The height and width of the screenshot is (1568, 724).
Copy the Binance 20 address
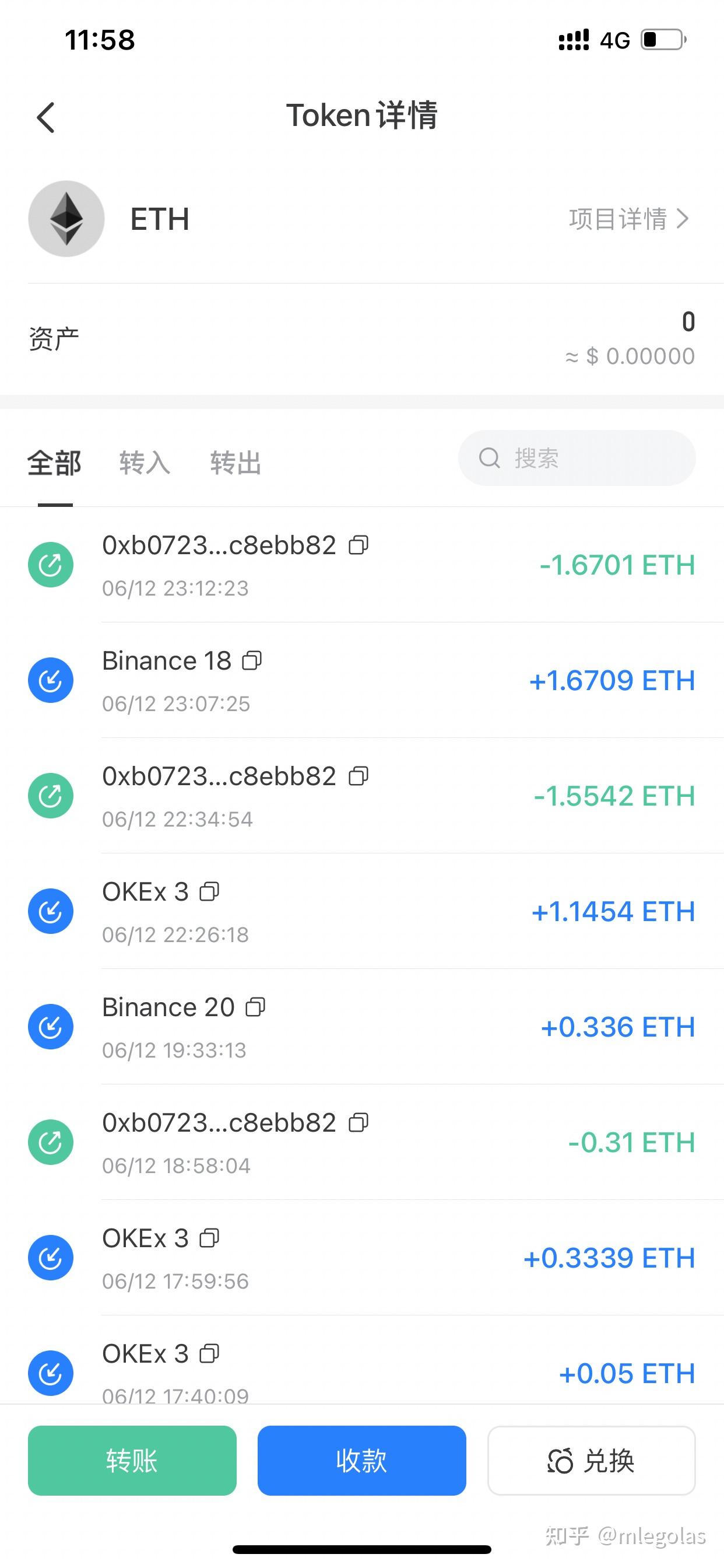click(256, 1007)
